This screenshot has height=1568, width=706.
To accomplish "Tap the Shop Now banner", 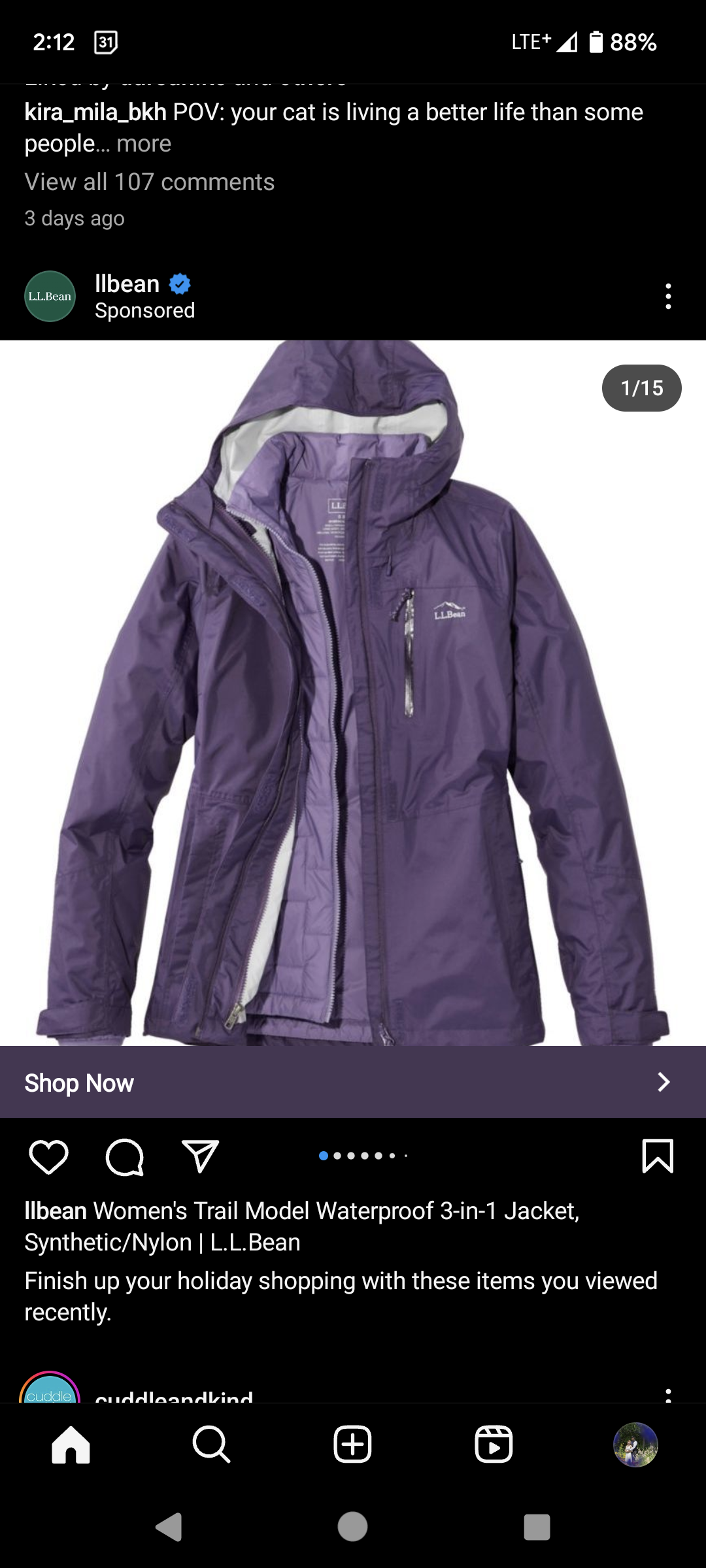I will (353, 1082).
